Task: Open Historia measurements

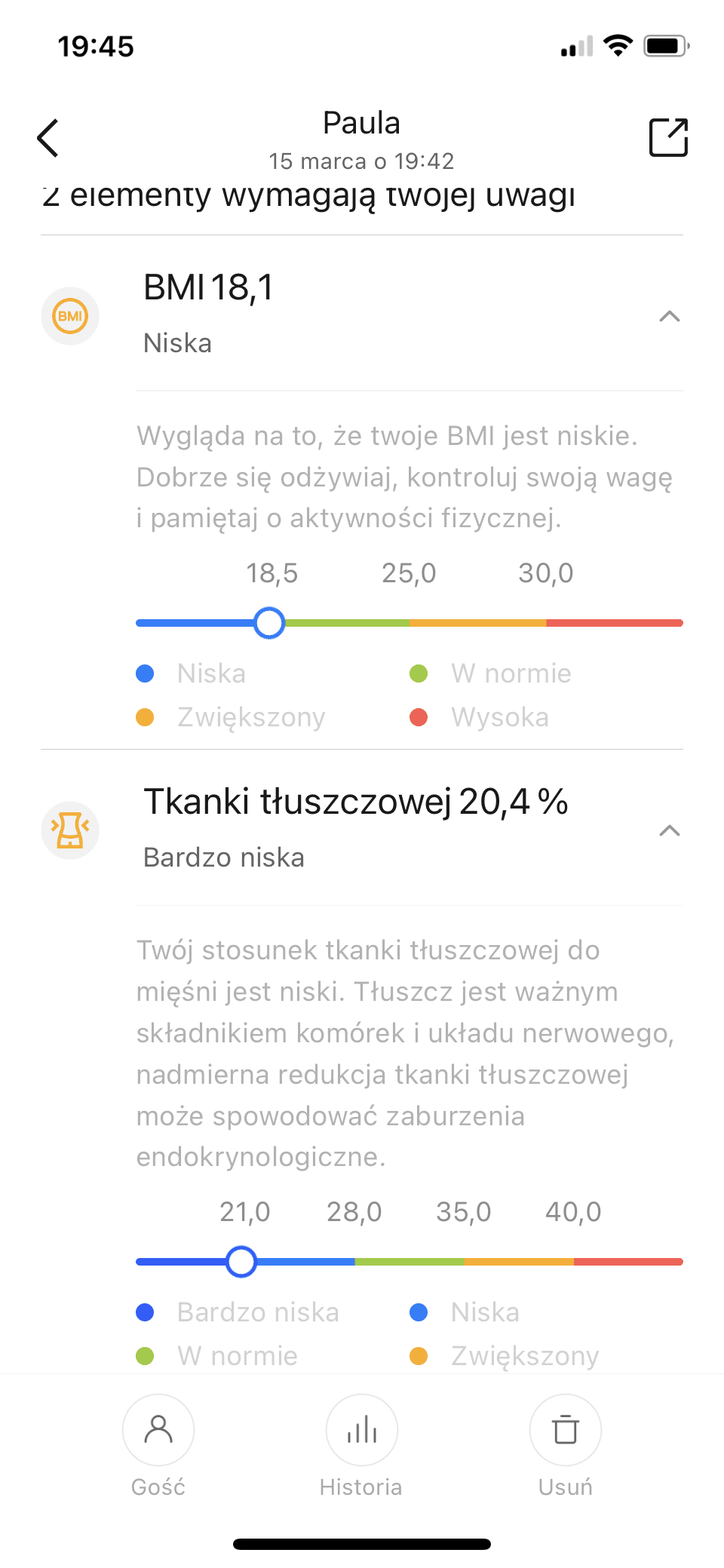Action: (362, 1430)
